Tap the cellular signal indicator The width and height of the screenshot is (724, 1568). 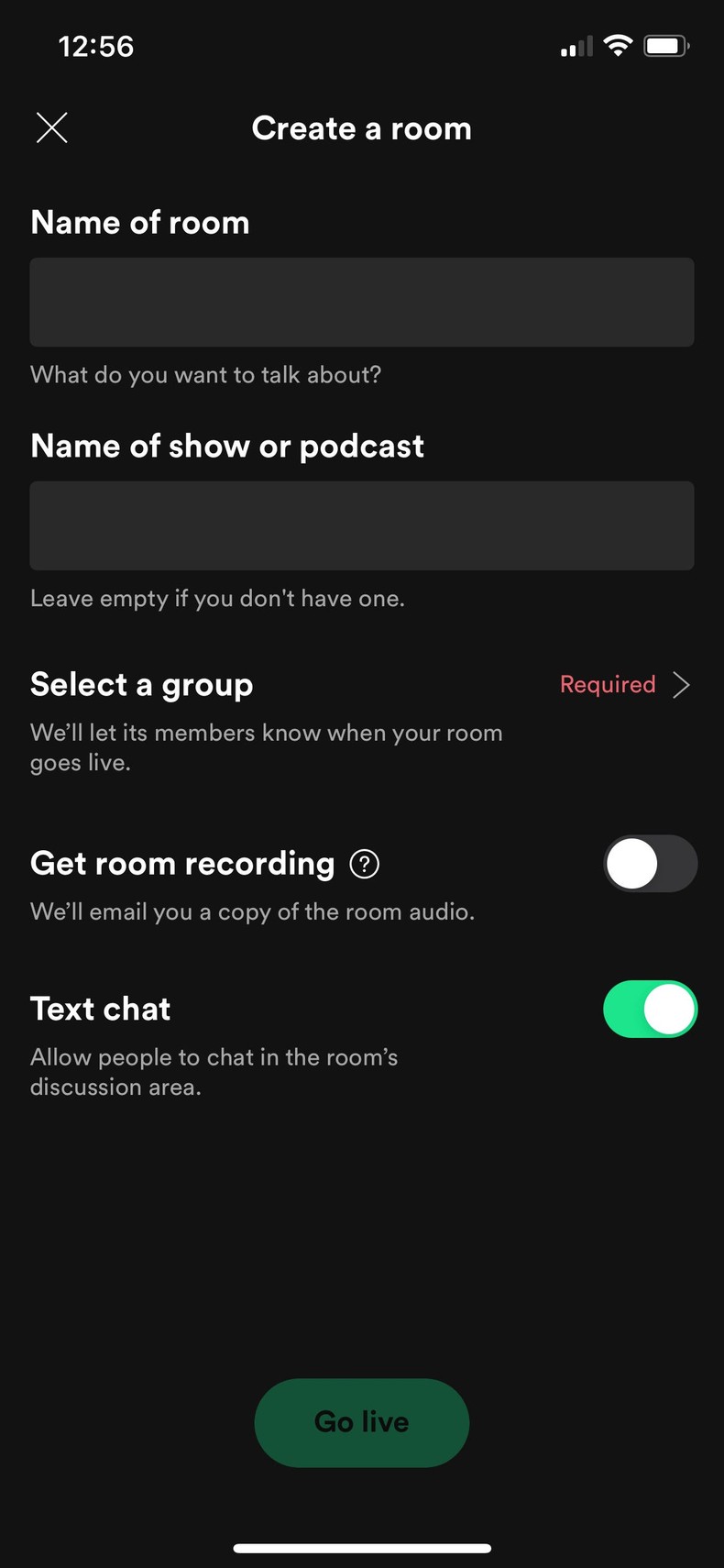coord(576,45)
